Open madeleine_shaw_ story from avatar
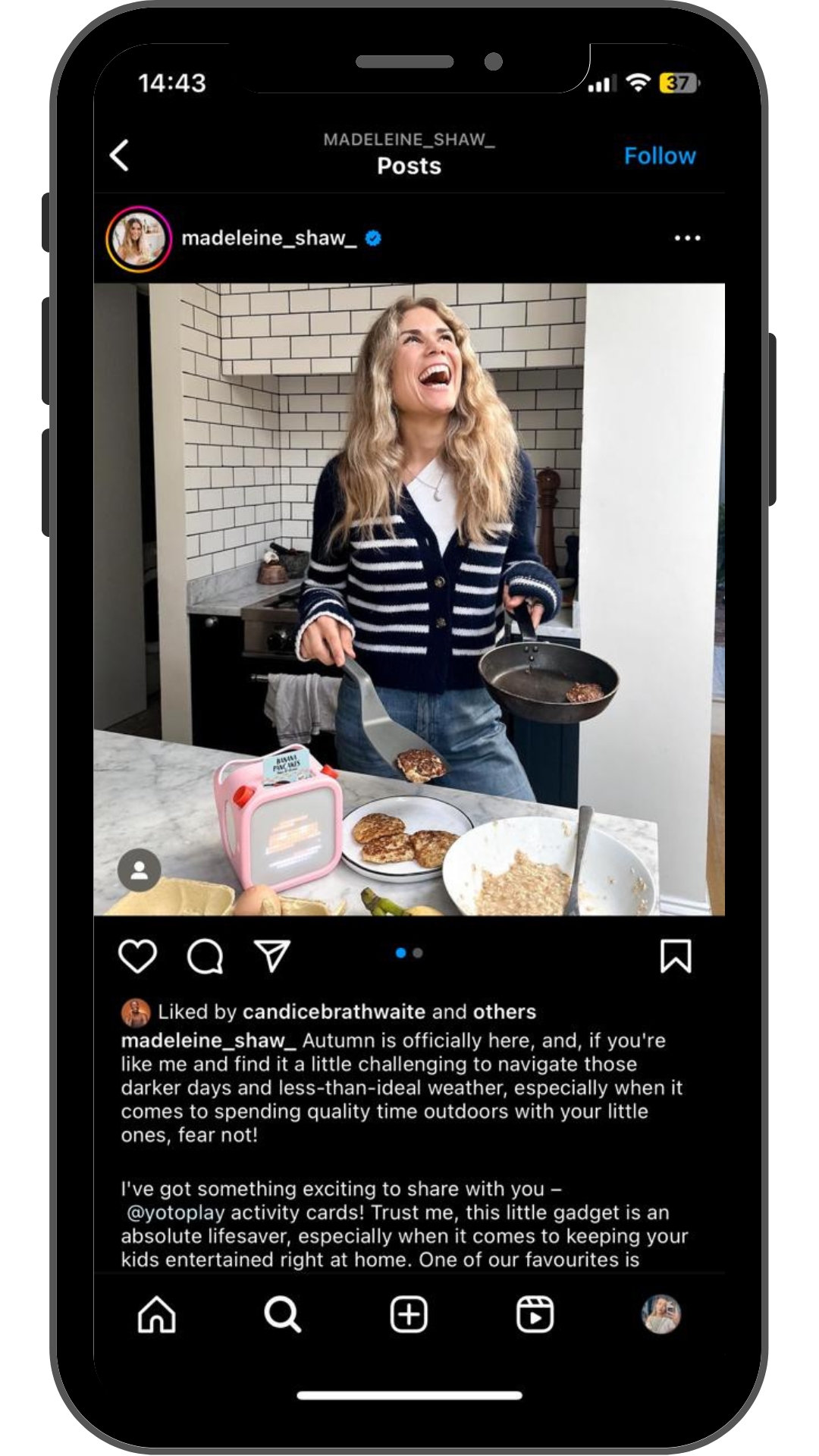 138,238
